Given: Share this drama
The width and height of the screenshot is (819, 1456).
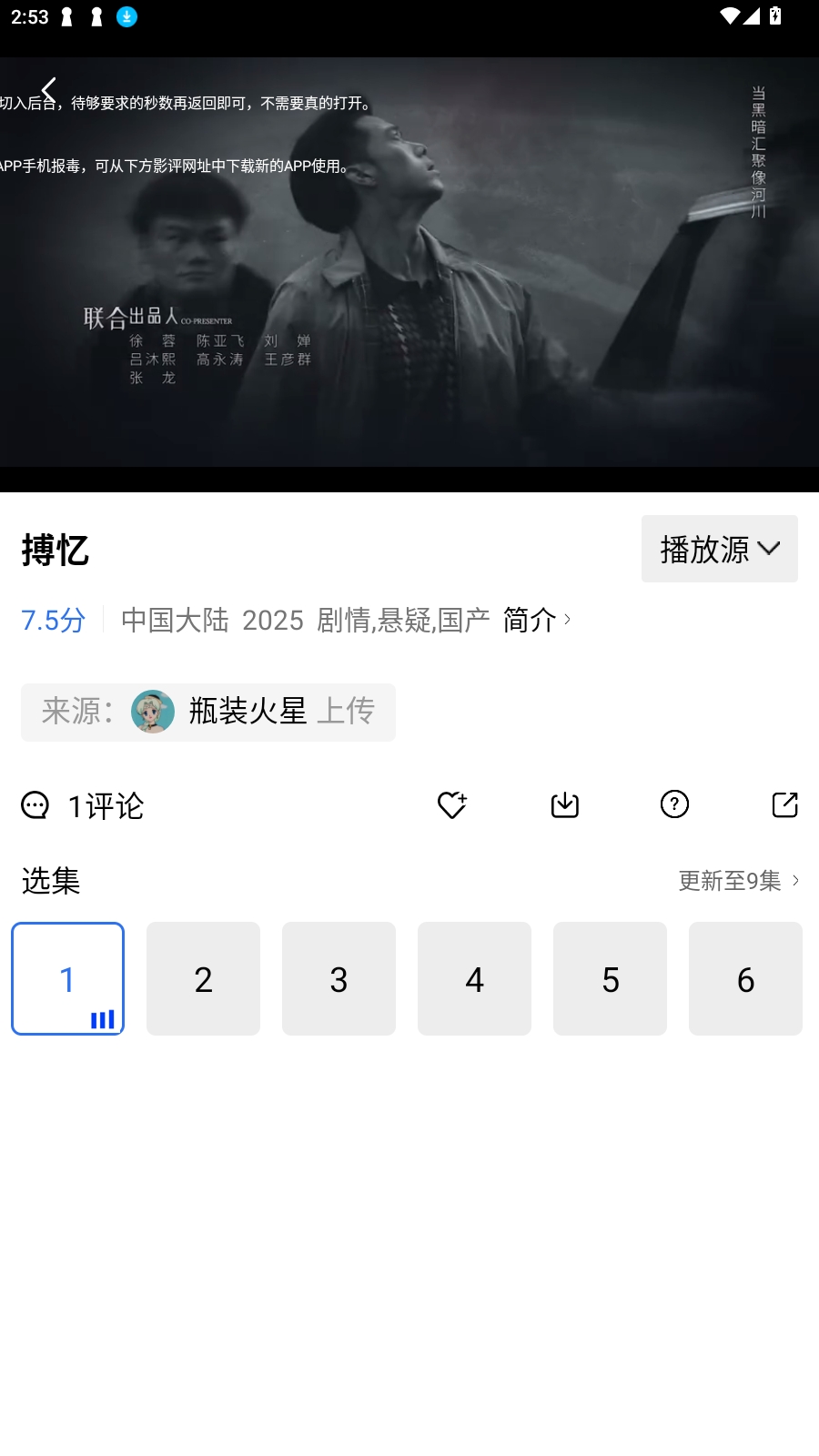Looking at the screenshot, I should click(x=784, y=805).
